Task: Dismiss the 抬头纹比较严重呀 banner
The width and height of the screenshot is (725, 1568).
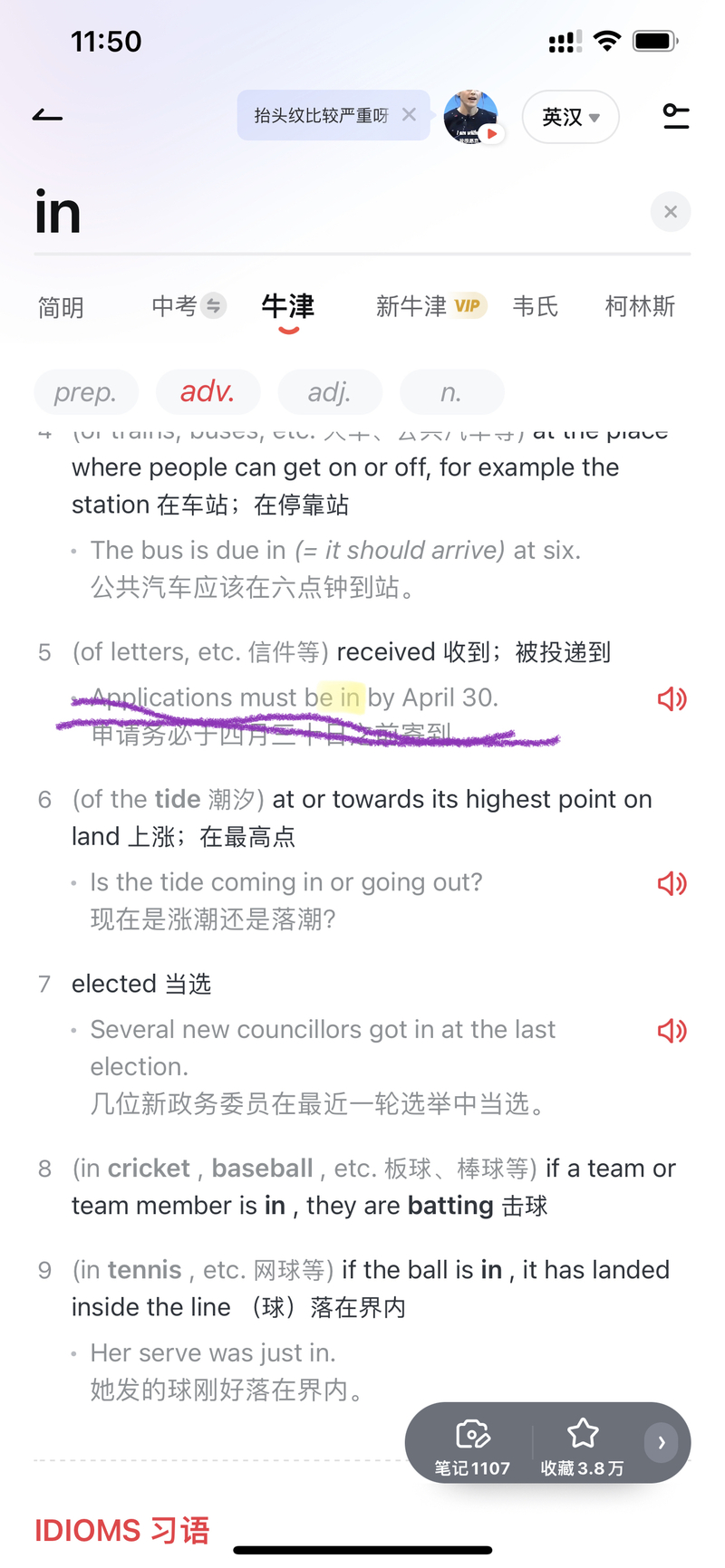Action: (x=409, y=114)
